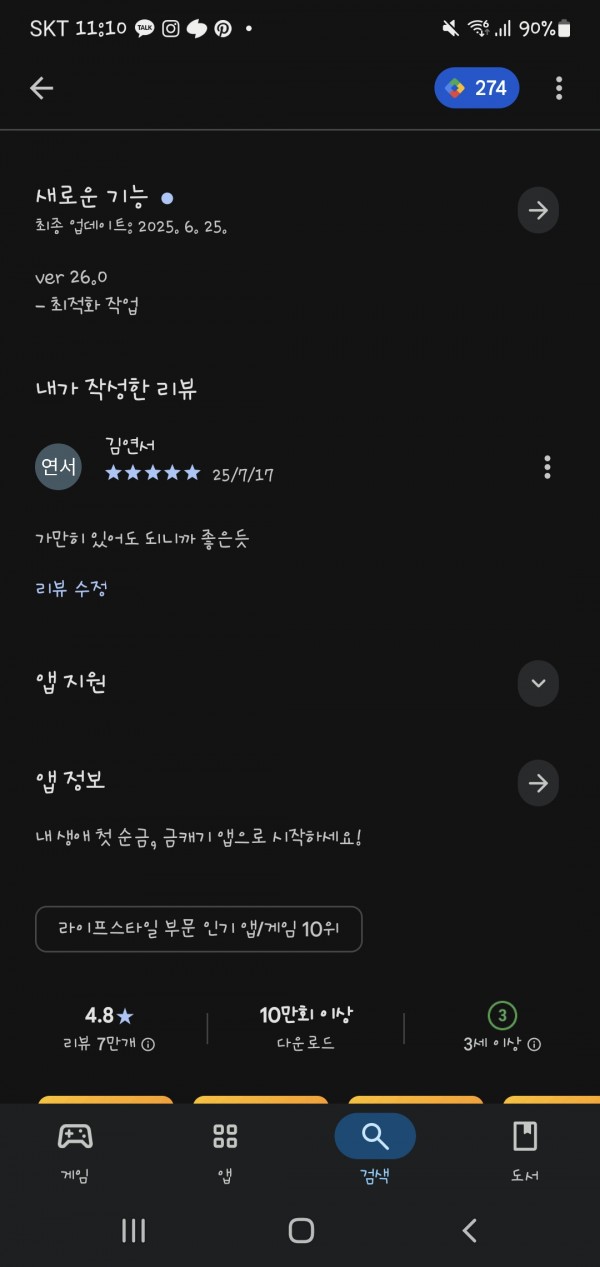Tap the system home button
Image resolution: width=600 pixels, height=1267 pixels.
pyautogui.click(x=301, y=1231)
